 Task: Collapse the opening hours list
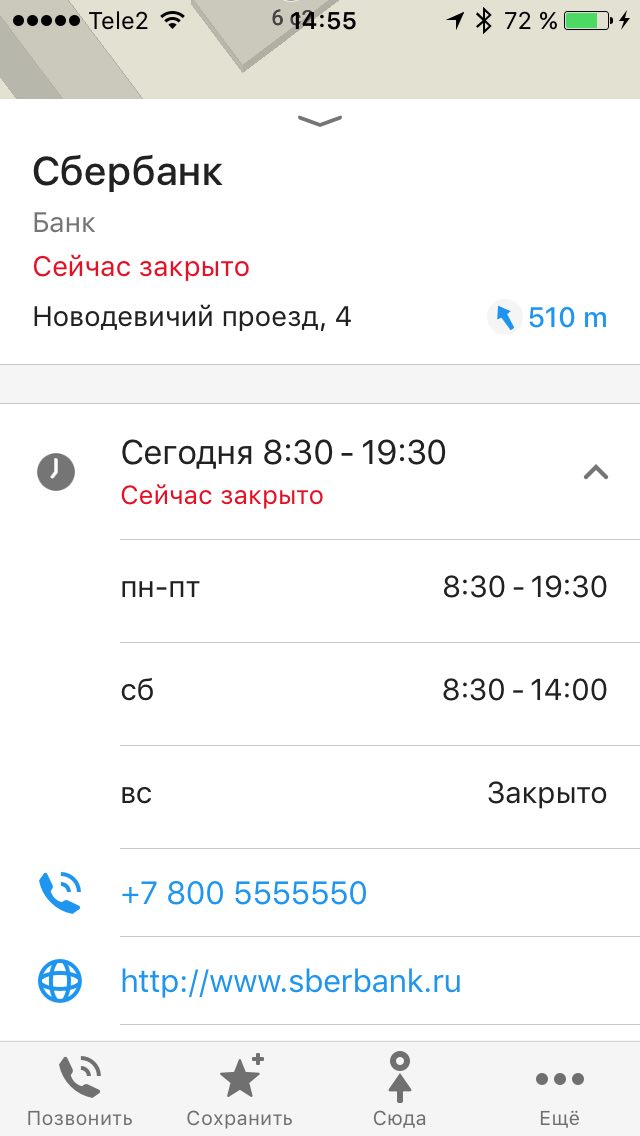coord(596,473)
